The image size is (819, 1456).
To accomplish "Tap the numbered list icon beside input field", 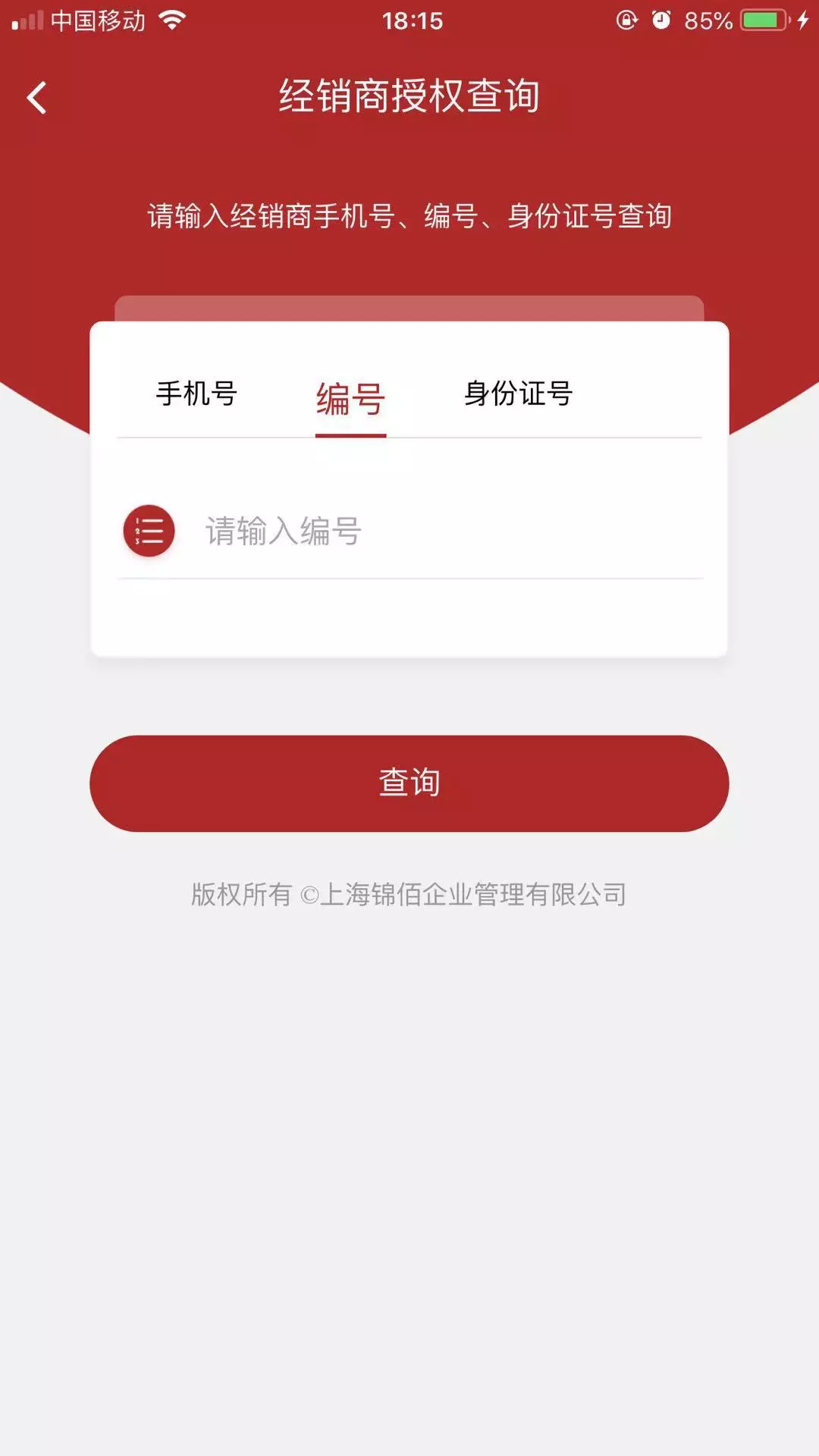I will 149,531.
